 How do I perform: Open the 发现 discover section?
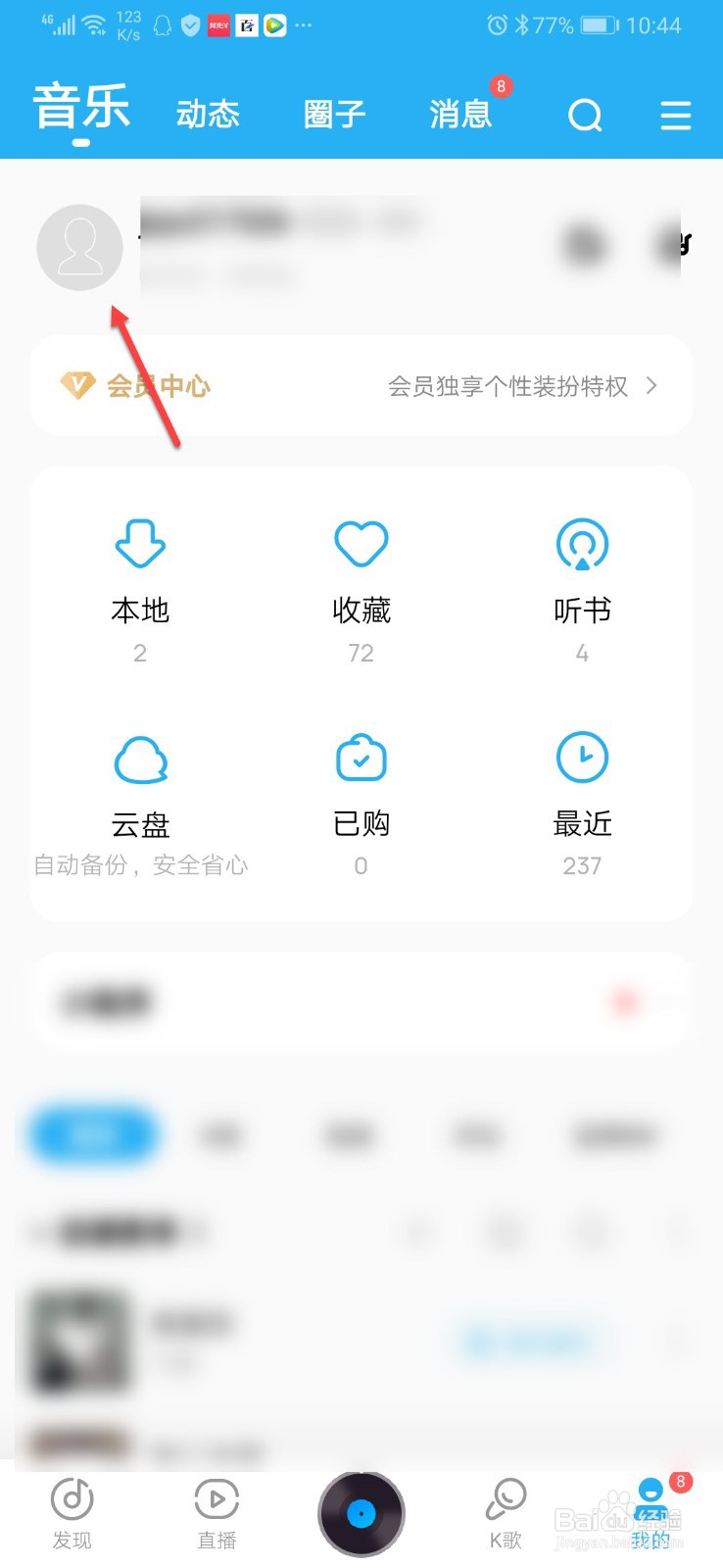(72, 1511)
